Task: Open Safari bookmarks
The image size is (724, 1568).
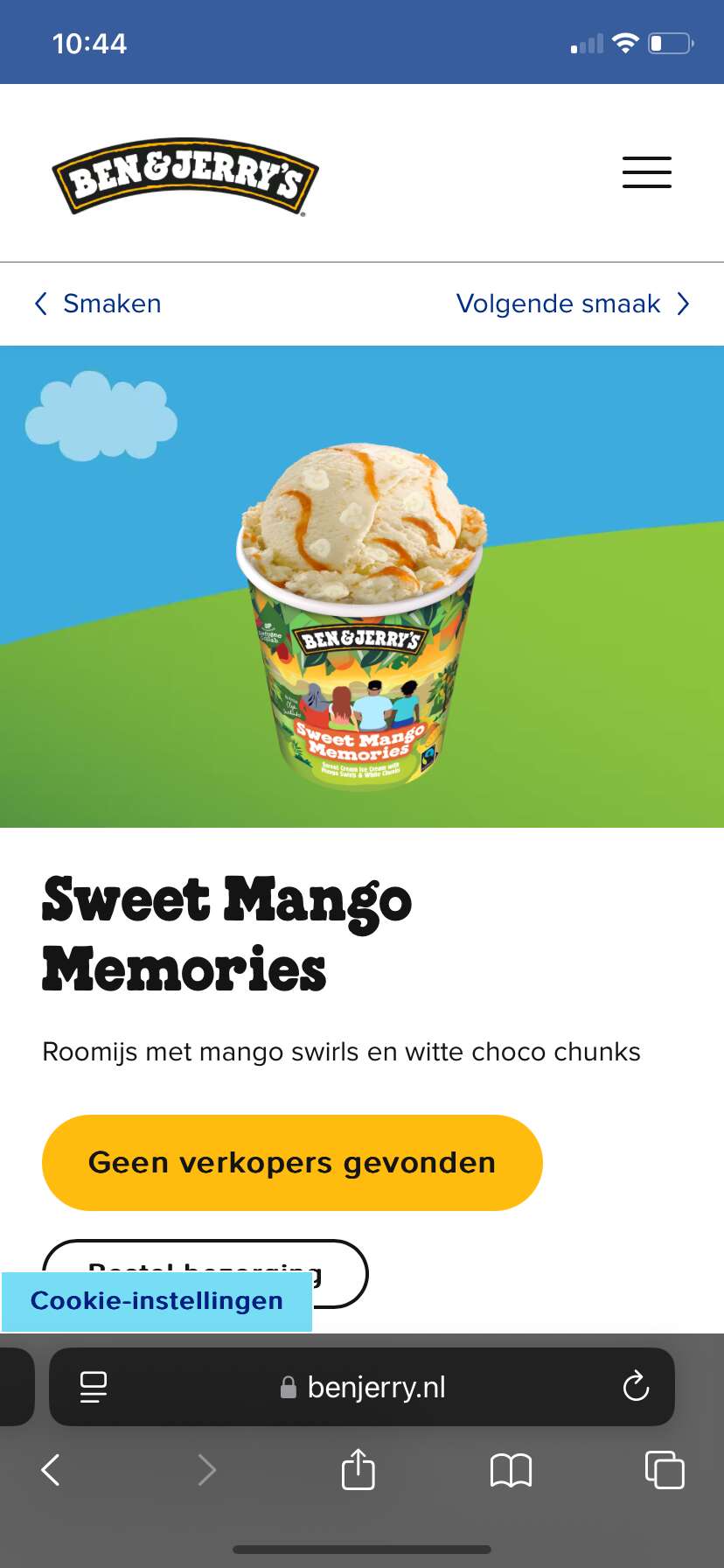Action: pos(512,1470)
